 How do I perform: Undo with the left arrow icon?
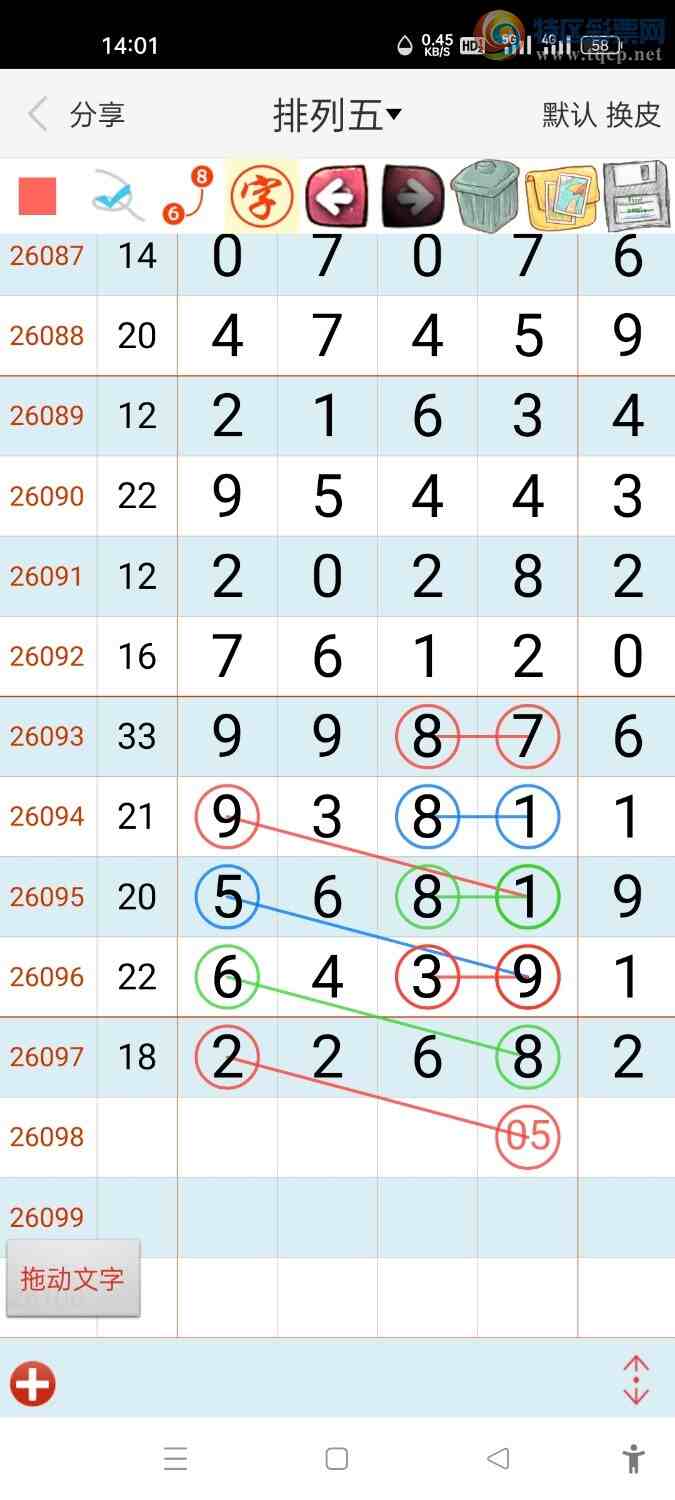336,196
